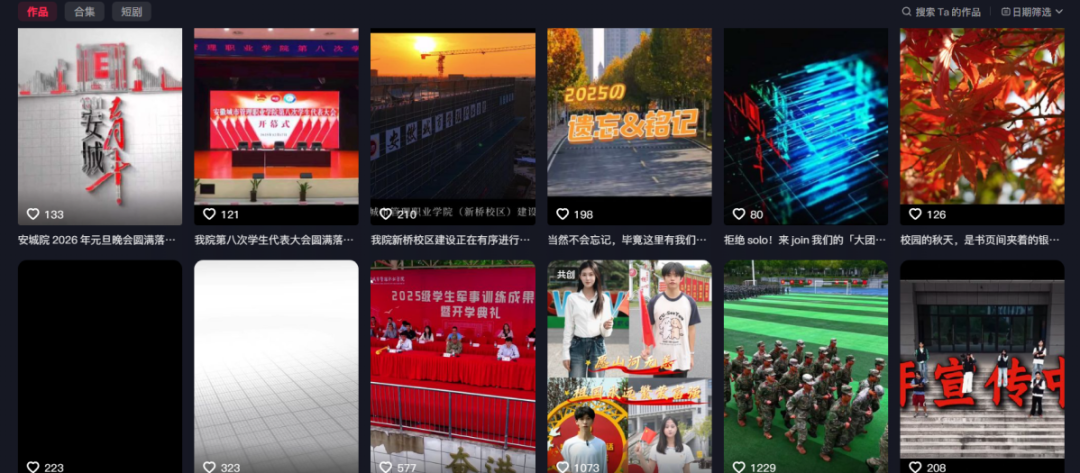Open the 拒绝 solo video
The width and height of the screenshot is (1080, 473).
pos(806,126)
